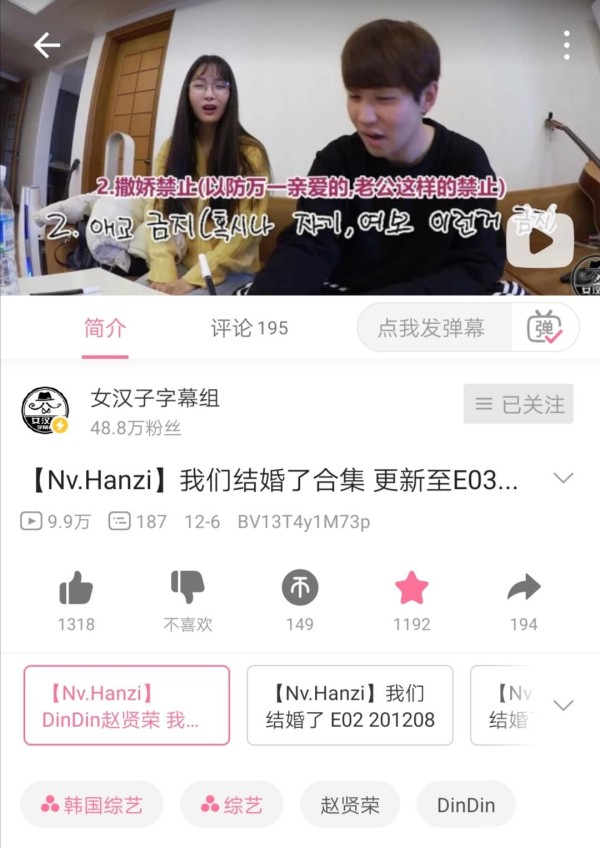
Task: Play the video via the TV play icon
Action: 538,240
